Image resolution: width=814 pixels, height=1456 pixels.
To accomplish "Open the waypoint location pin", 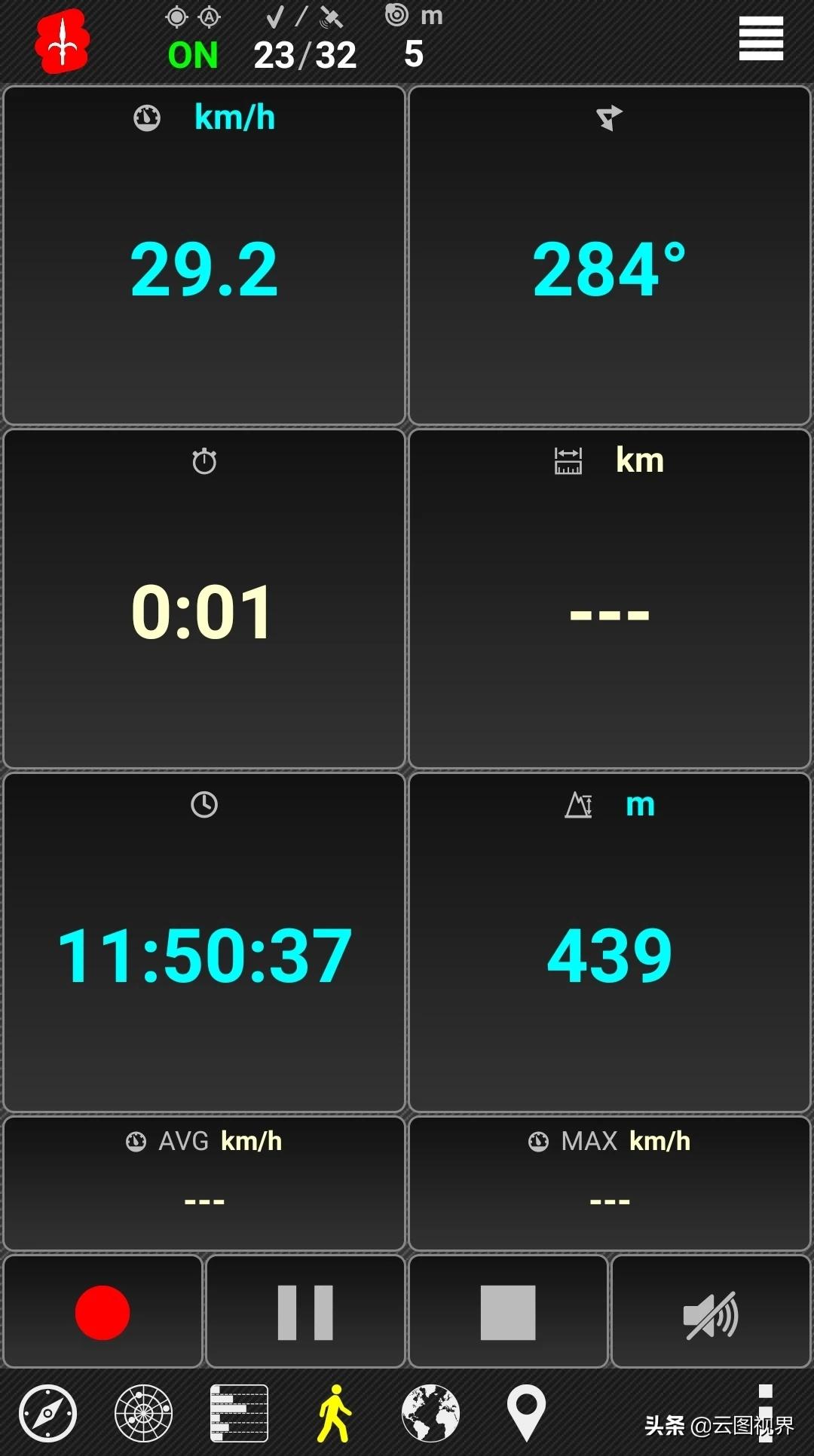I will 526,1413.
